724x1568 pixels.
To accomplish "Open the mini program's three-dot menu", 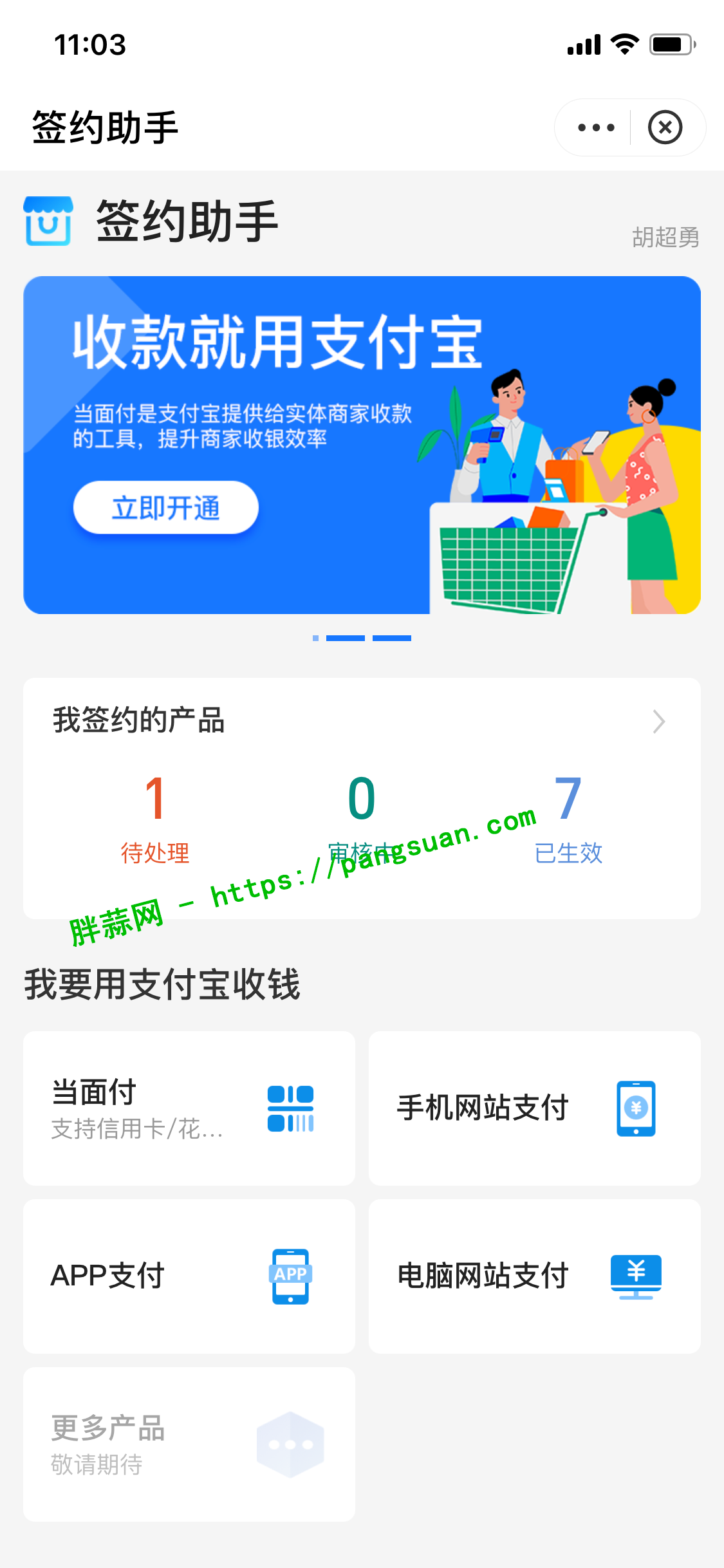I will point(596,127).
